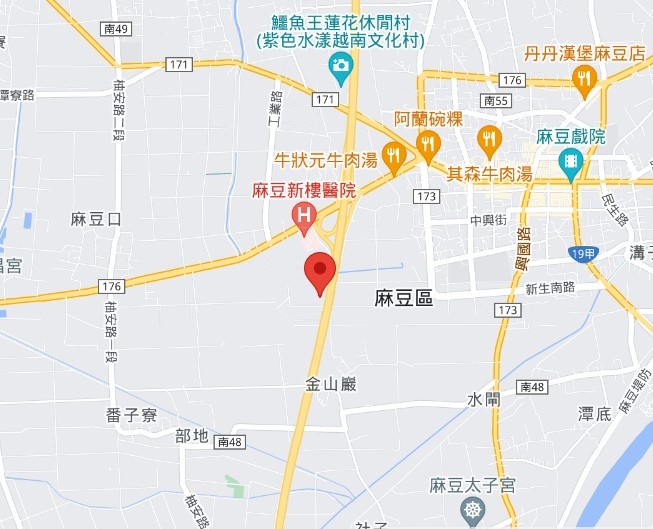
Task: Select the 其森牛肉湯 restaurant pin
Action: [489, 141]
